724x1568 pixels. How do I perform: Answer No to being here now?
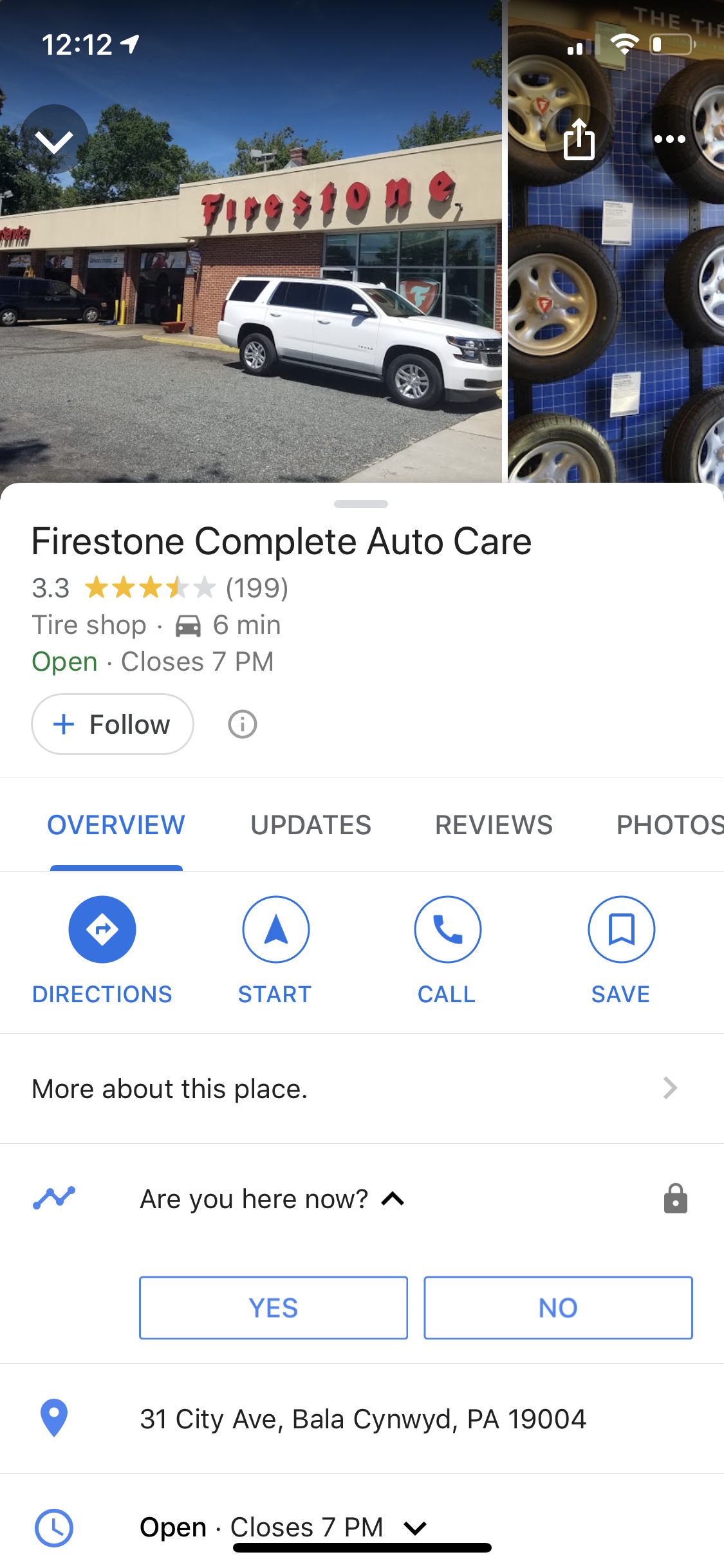(558, 1307)
